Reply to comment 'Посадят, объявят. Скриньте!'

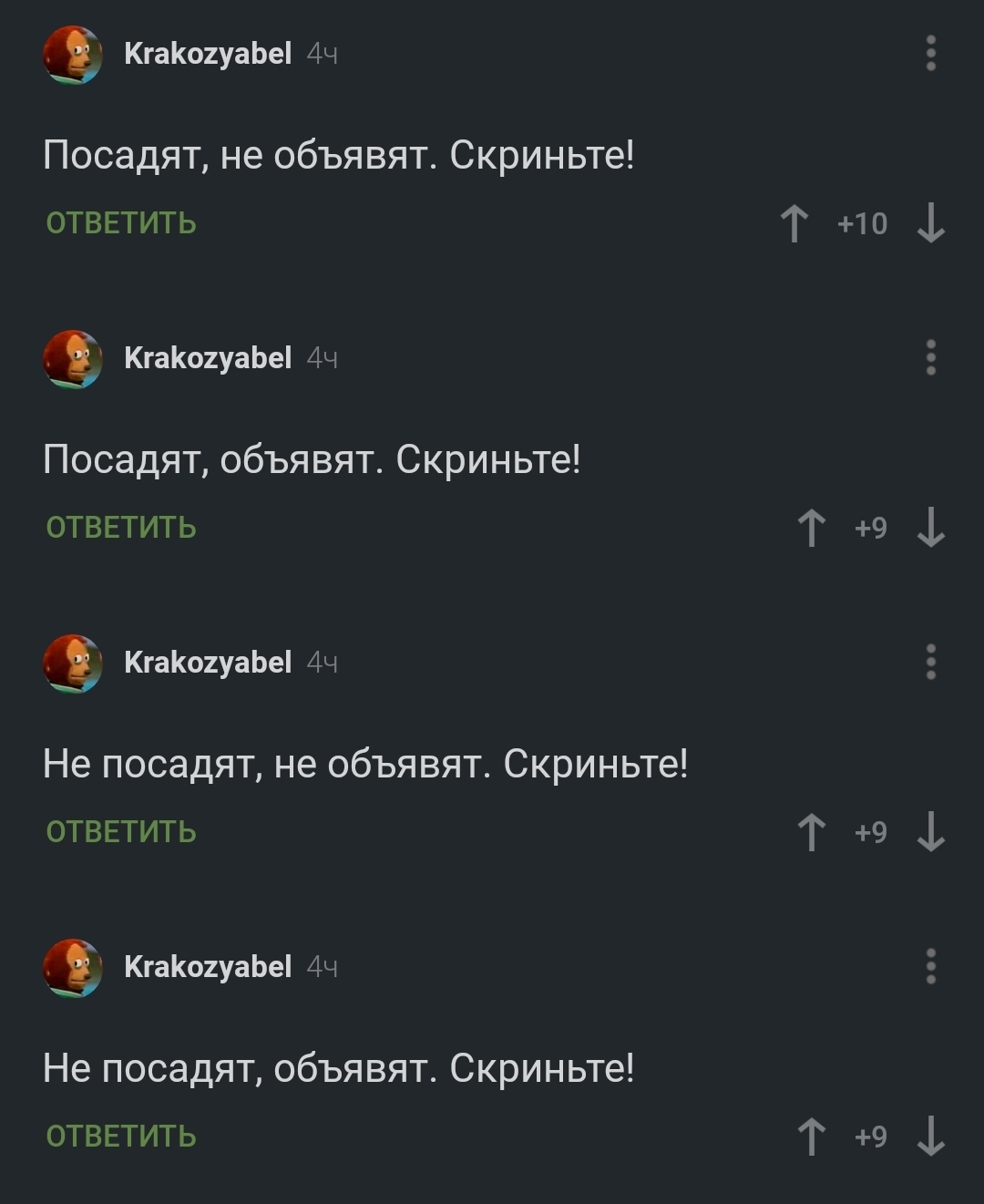click(x=121, y=528)
